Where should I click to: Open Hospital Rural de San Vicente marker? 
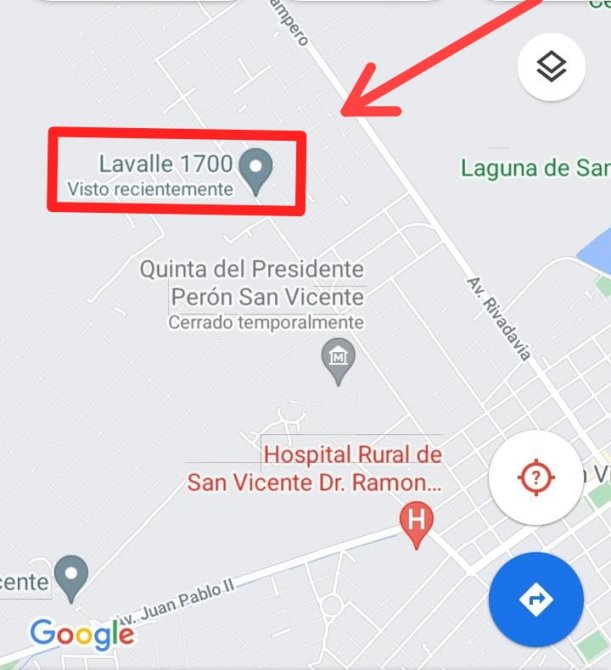tap(417, 520)
